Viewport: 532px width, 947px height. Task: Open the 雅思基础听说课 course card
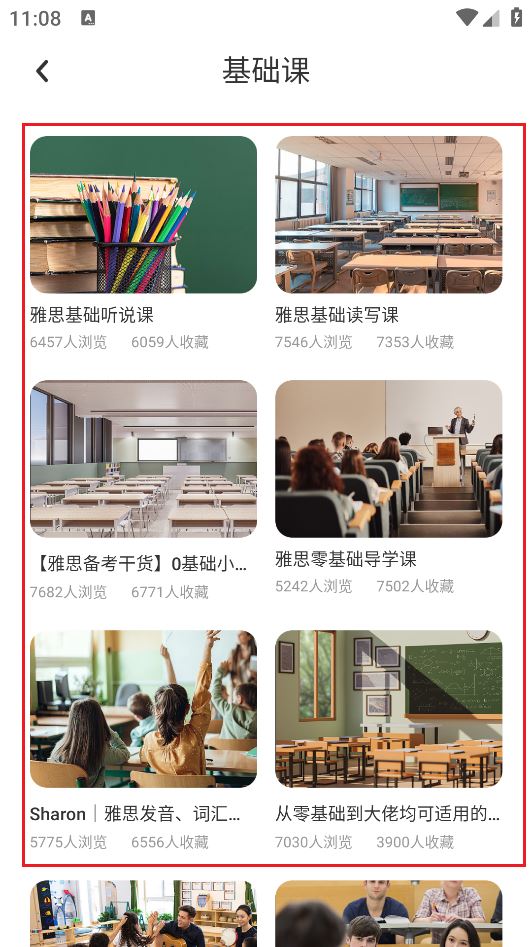[x=143, y=243]
